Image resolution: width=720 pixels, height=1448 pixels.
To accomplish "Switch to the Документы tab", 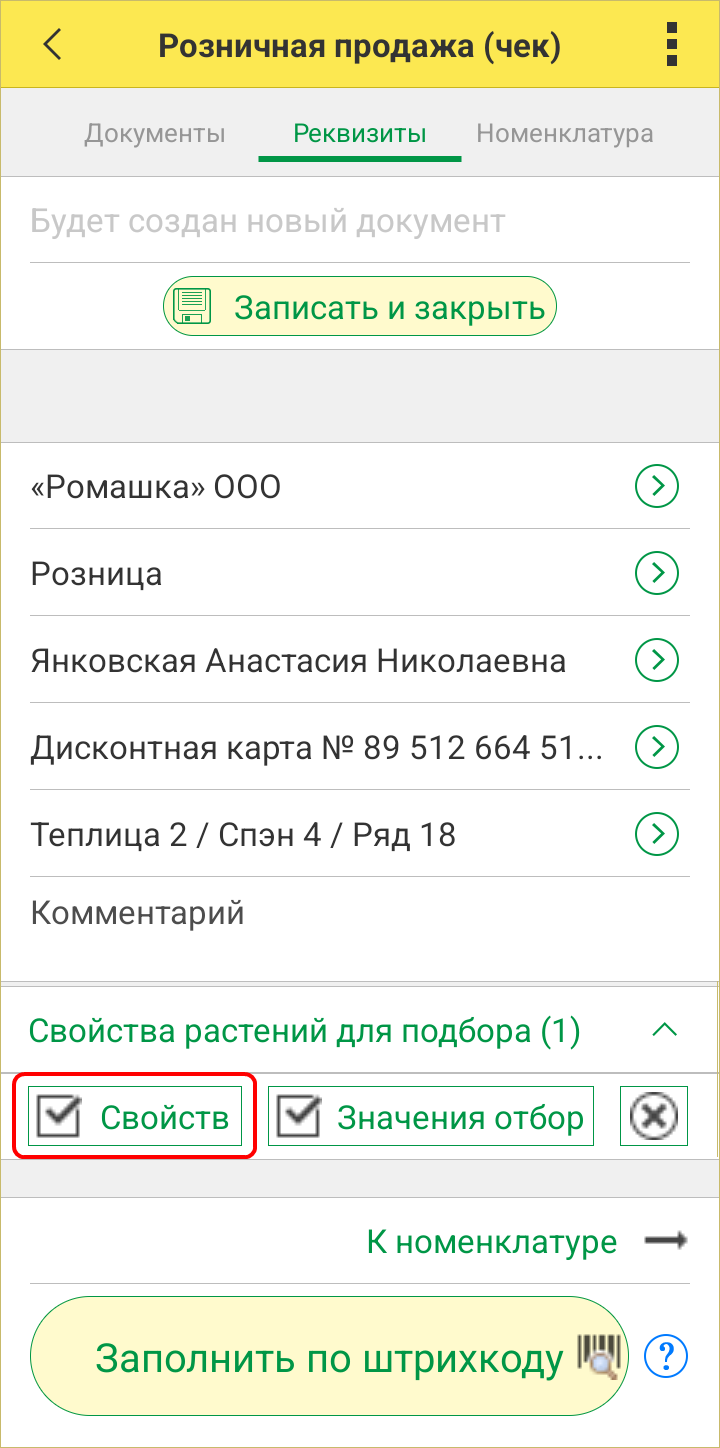I will point(155,133).
